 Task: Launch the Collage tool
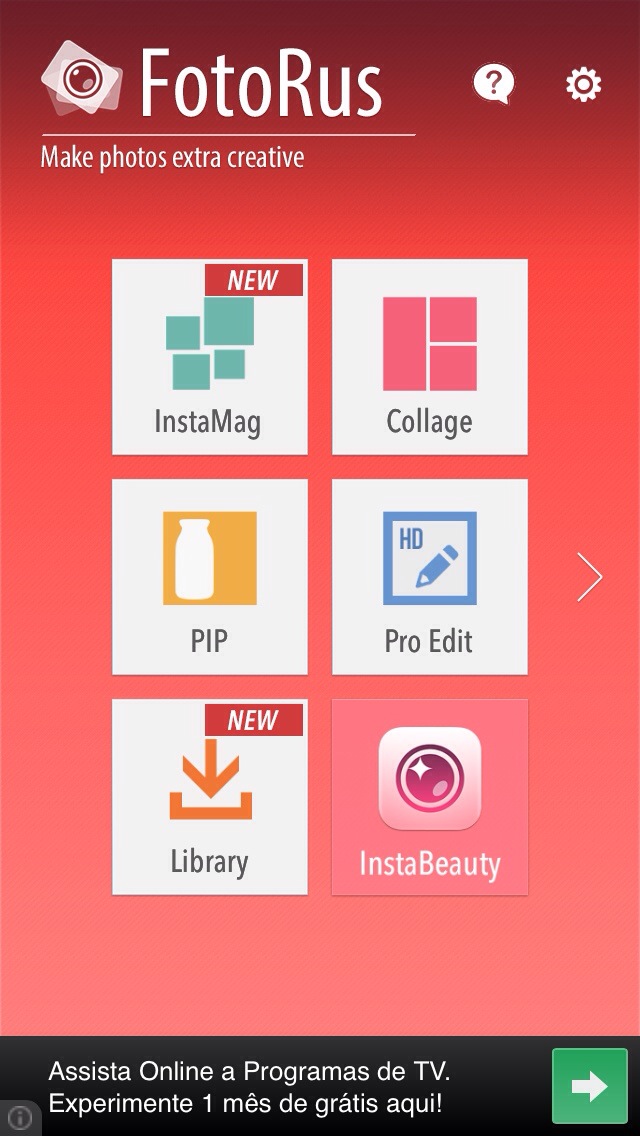click(x=430, y=357)
